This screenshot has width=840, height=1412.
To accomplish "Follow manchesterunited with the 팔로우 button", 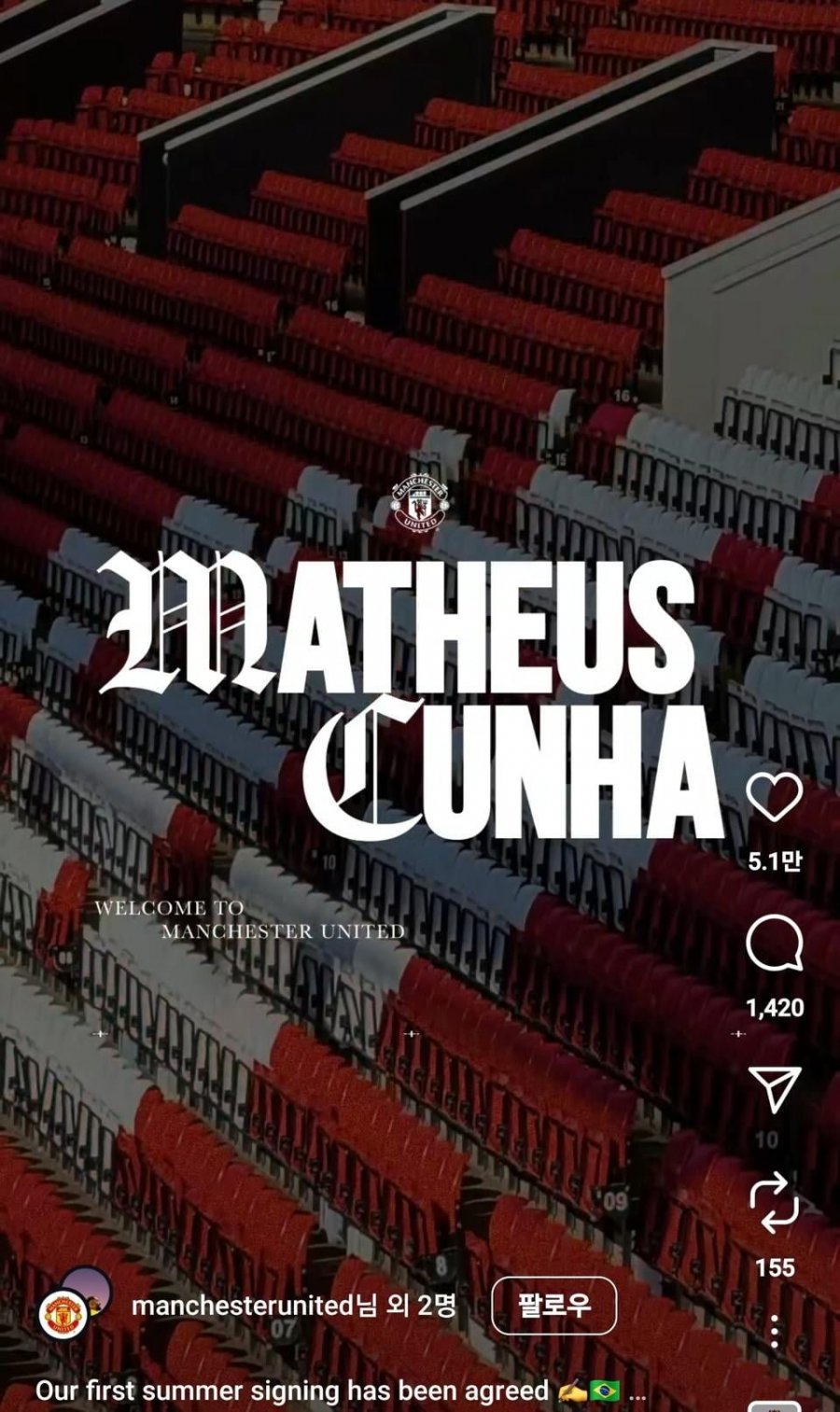I will 553,1305.
